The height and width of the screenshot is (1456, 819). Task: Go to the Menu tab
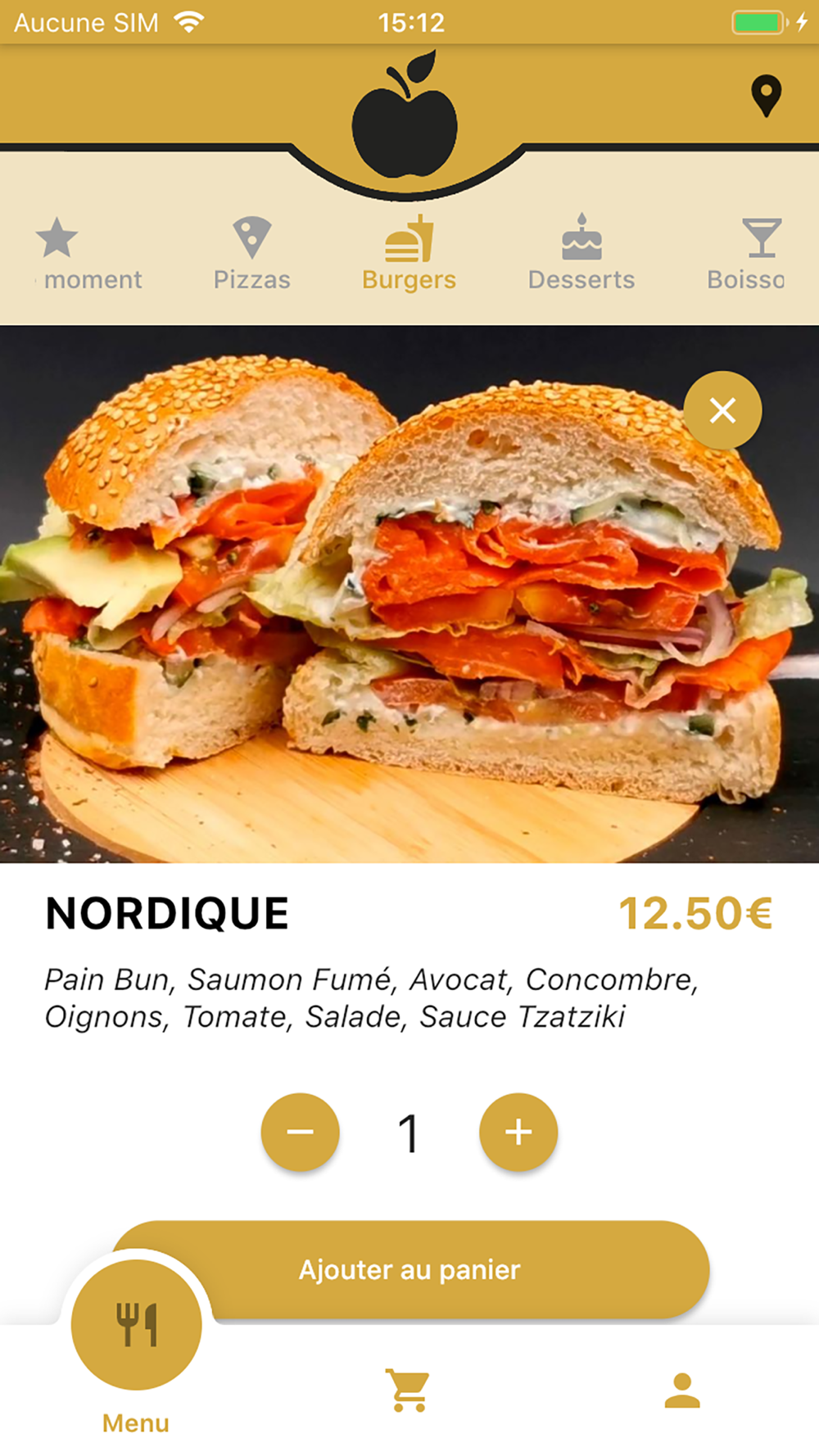point(136,1343)
